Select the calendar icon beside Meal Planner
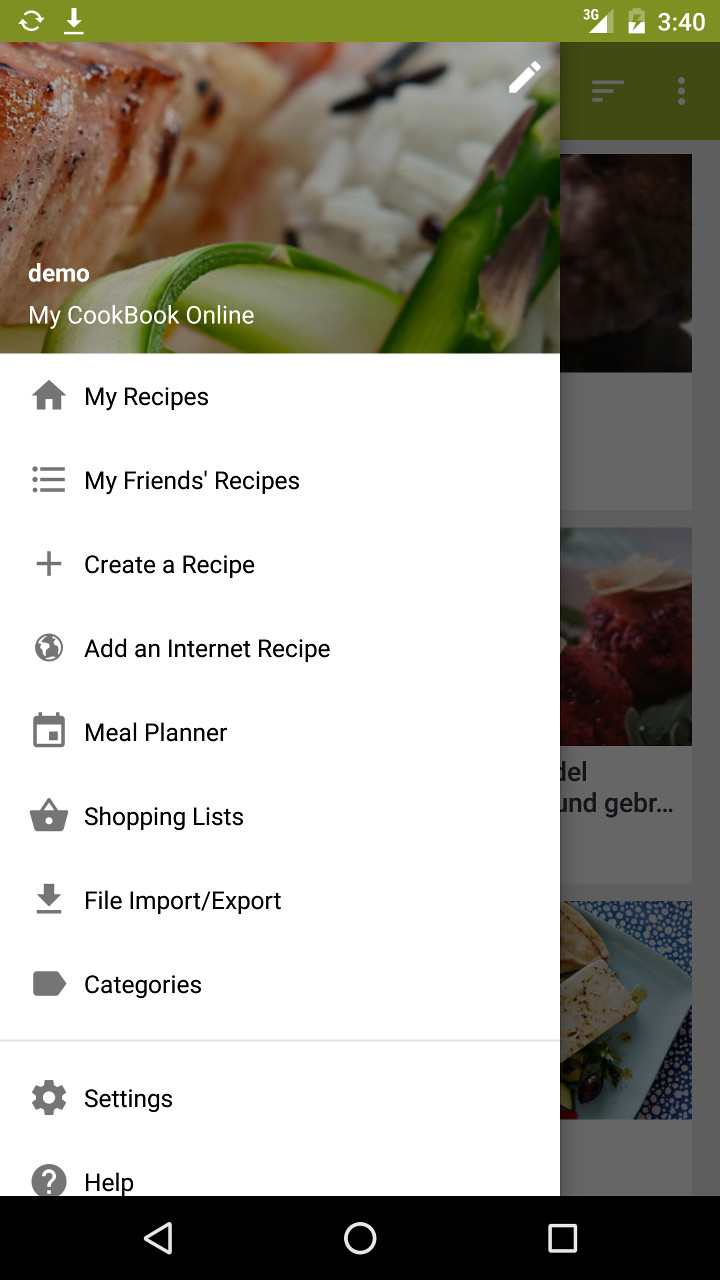 coord(48,731)
